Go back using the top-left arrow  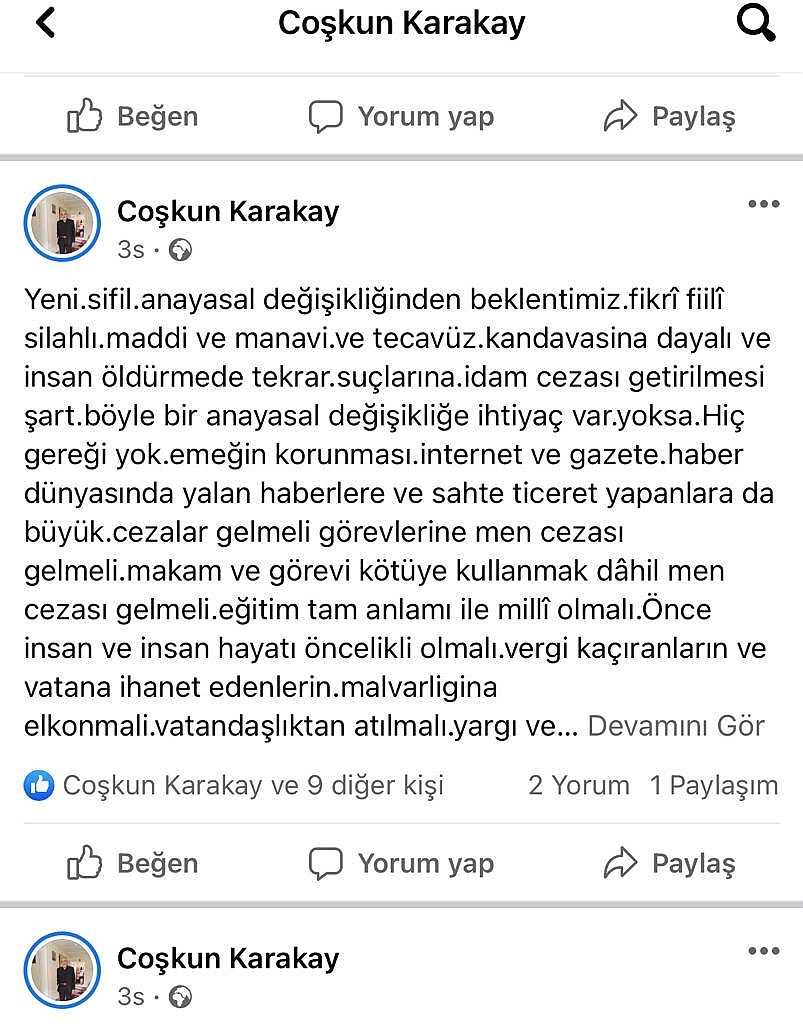(45, 22)
